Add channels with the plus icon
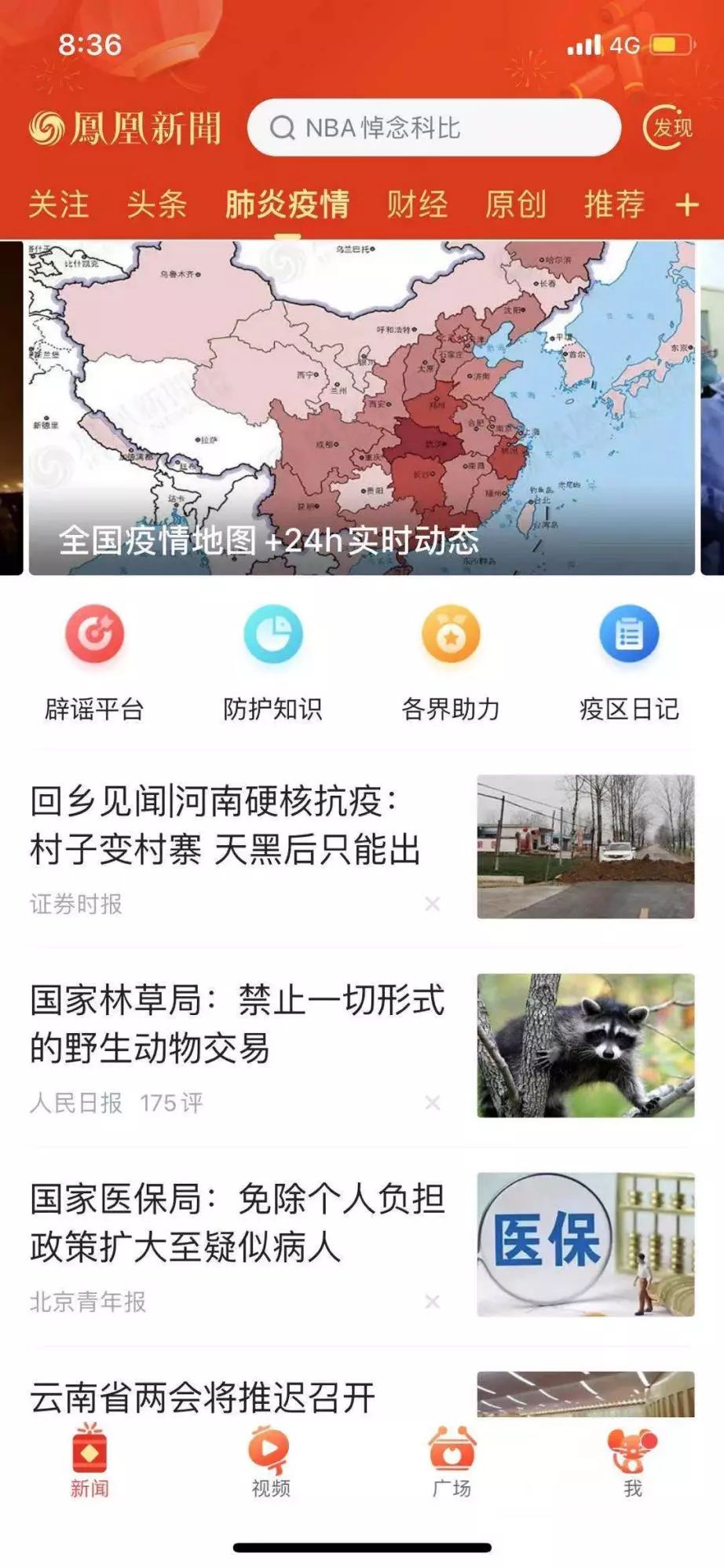The width and height of the screenshot is (724, 1568). [686, 205]
